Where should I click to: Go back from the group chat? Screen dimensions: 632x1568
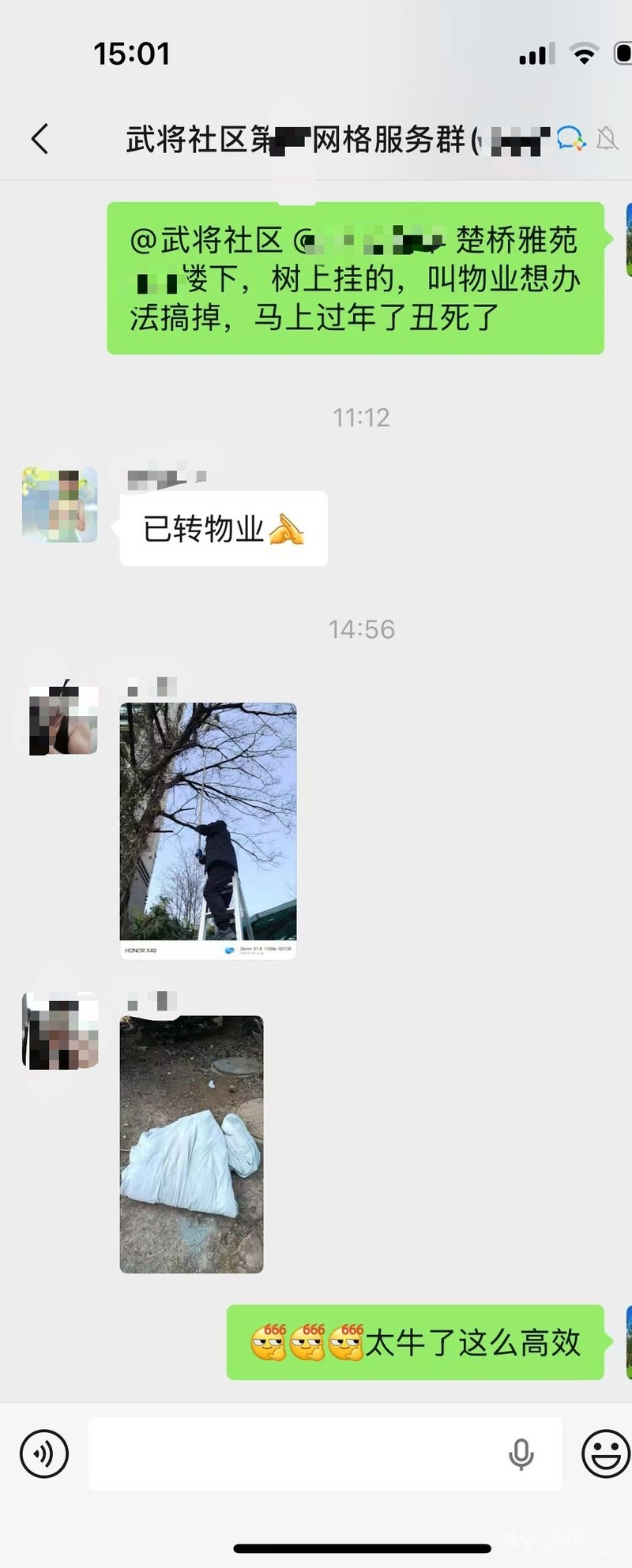(x=39, y=139)
